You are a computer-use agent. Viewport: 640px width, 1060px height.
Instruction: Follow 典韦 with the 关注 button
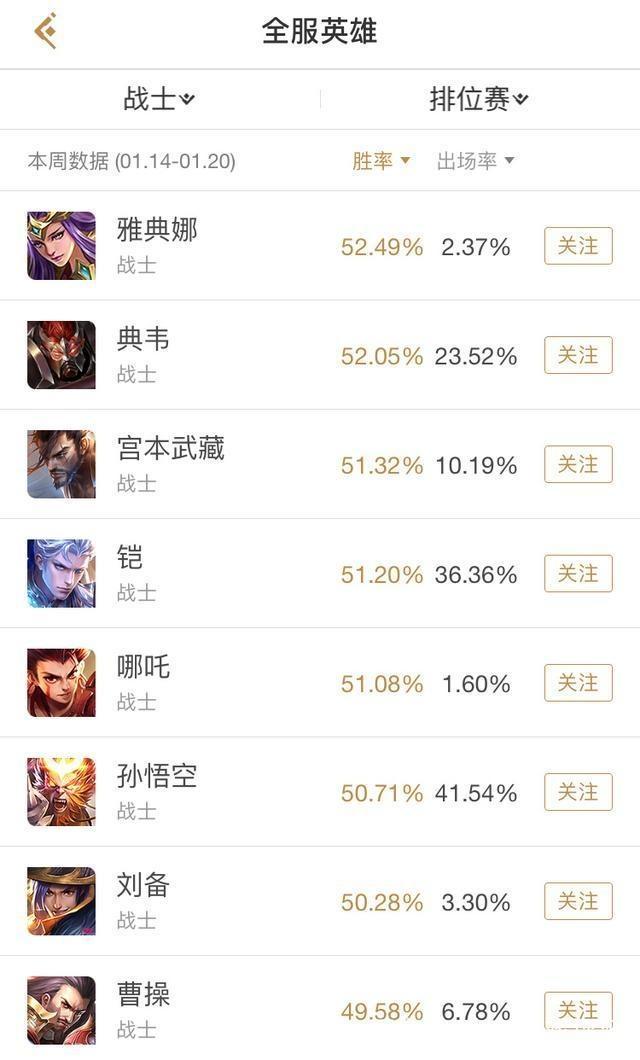pyautogui.click(x=578, y=355)
